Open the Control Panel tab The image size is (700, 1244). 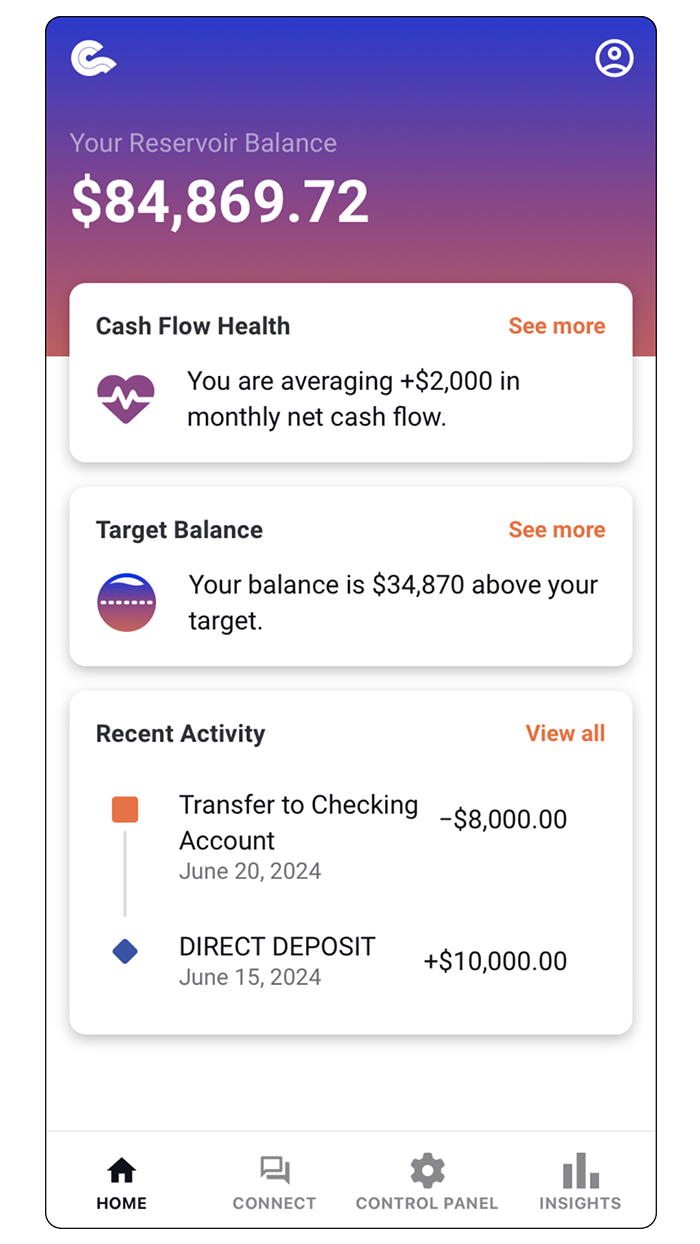point(427,1183)
